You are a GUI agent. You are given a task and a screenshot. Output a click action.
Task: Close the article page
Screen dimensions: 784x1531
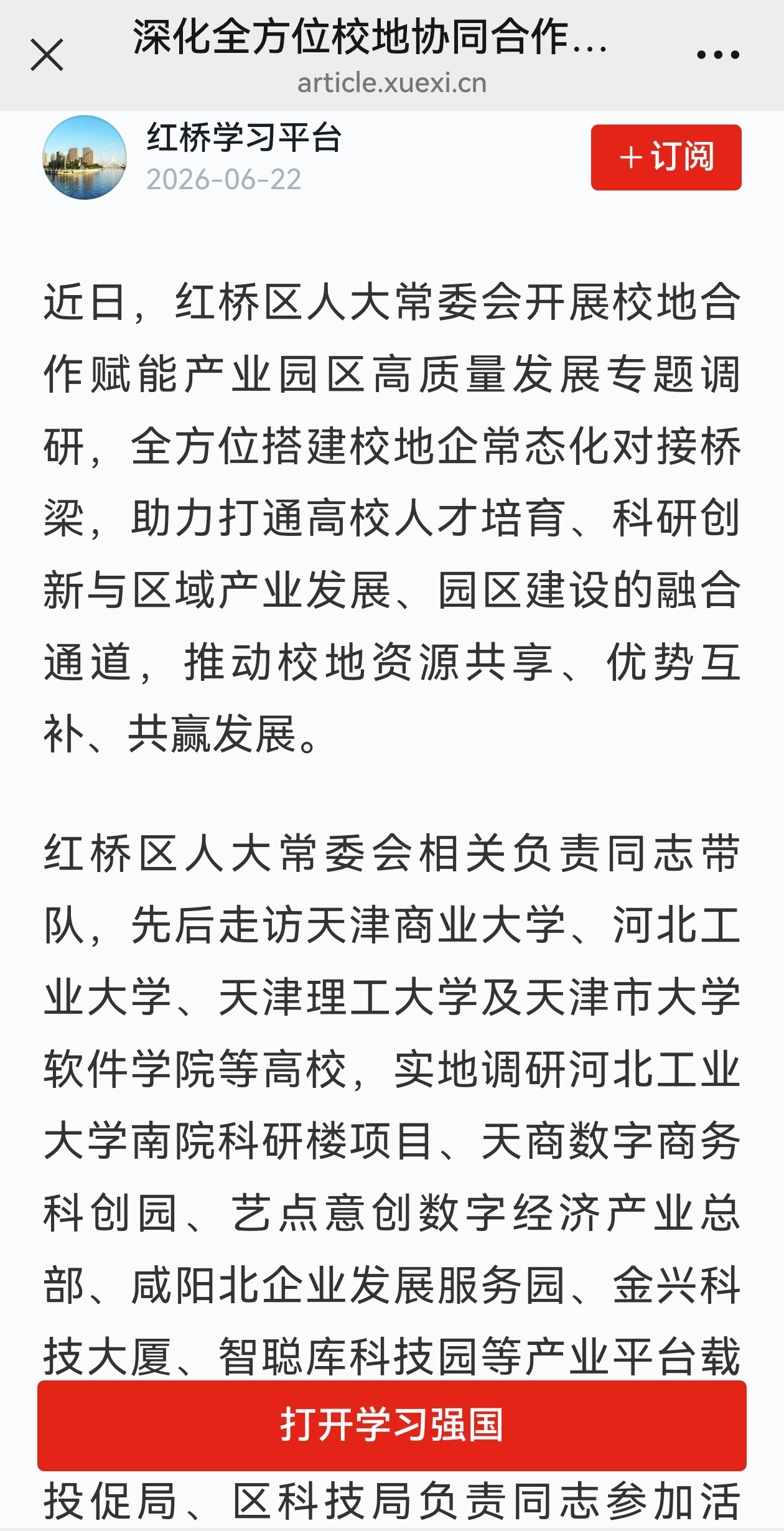coord(47,55)
